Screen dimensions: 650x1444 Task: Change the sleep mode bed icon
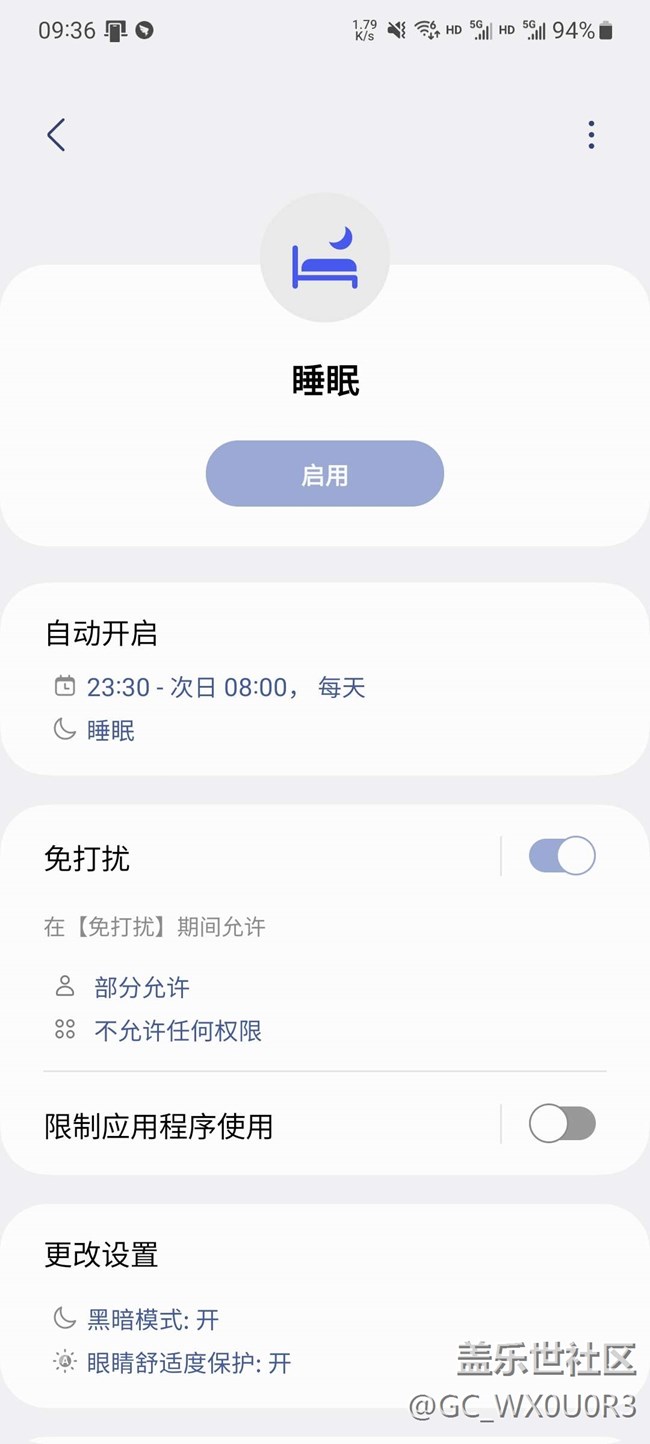click(325, 258)
